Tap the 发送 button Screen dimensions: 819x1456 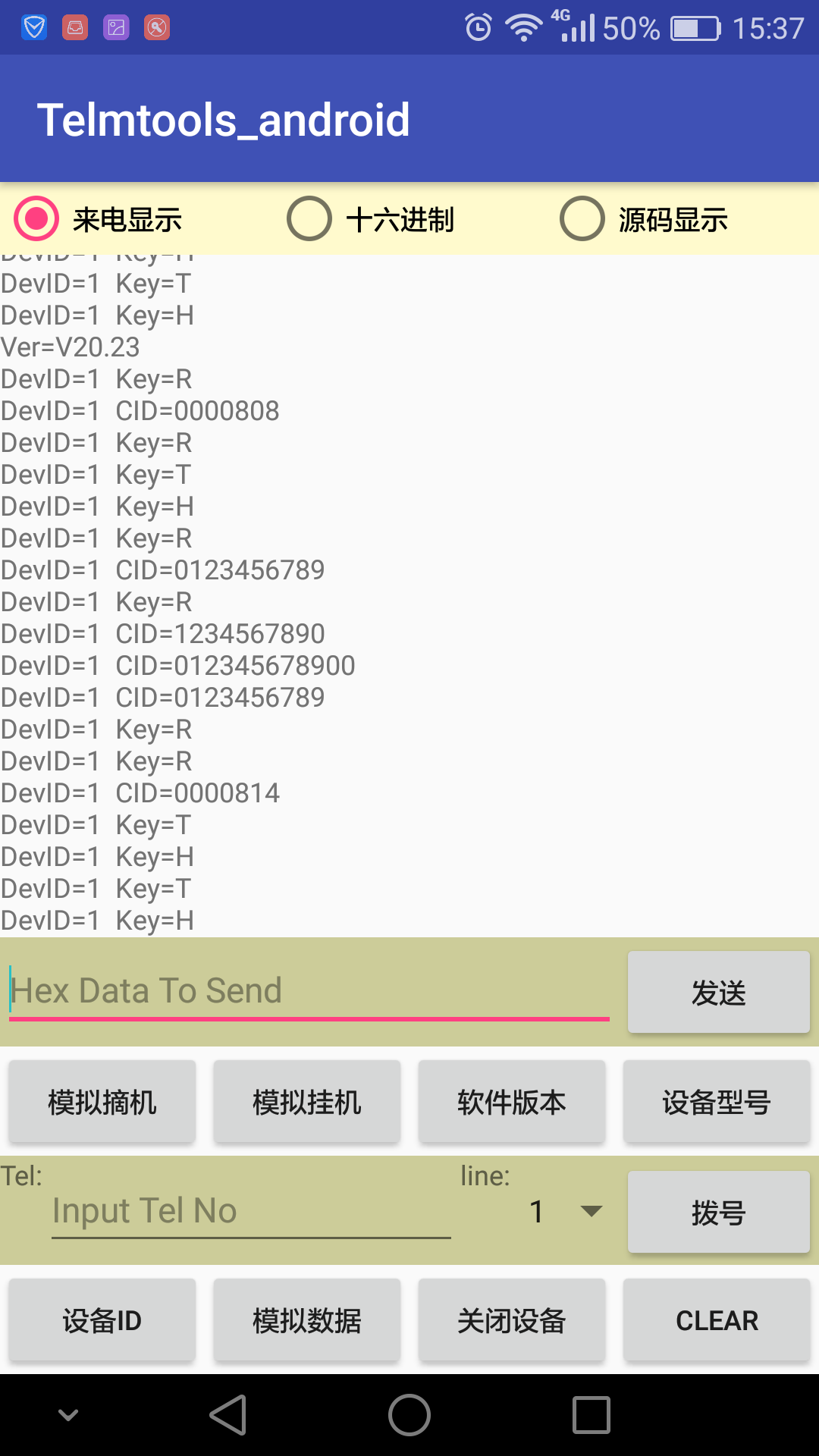[x=719, y=992]
